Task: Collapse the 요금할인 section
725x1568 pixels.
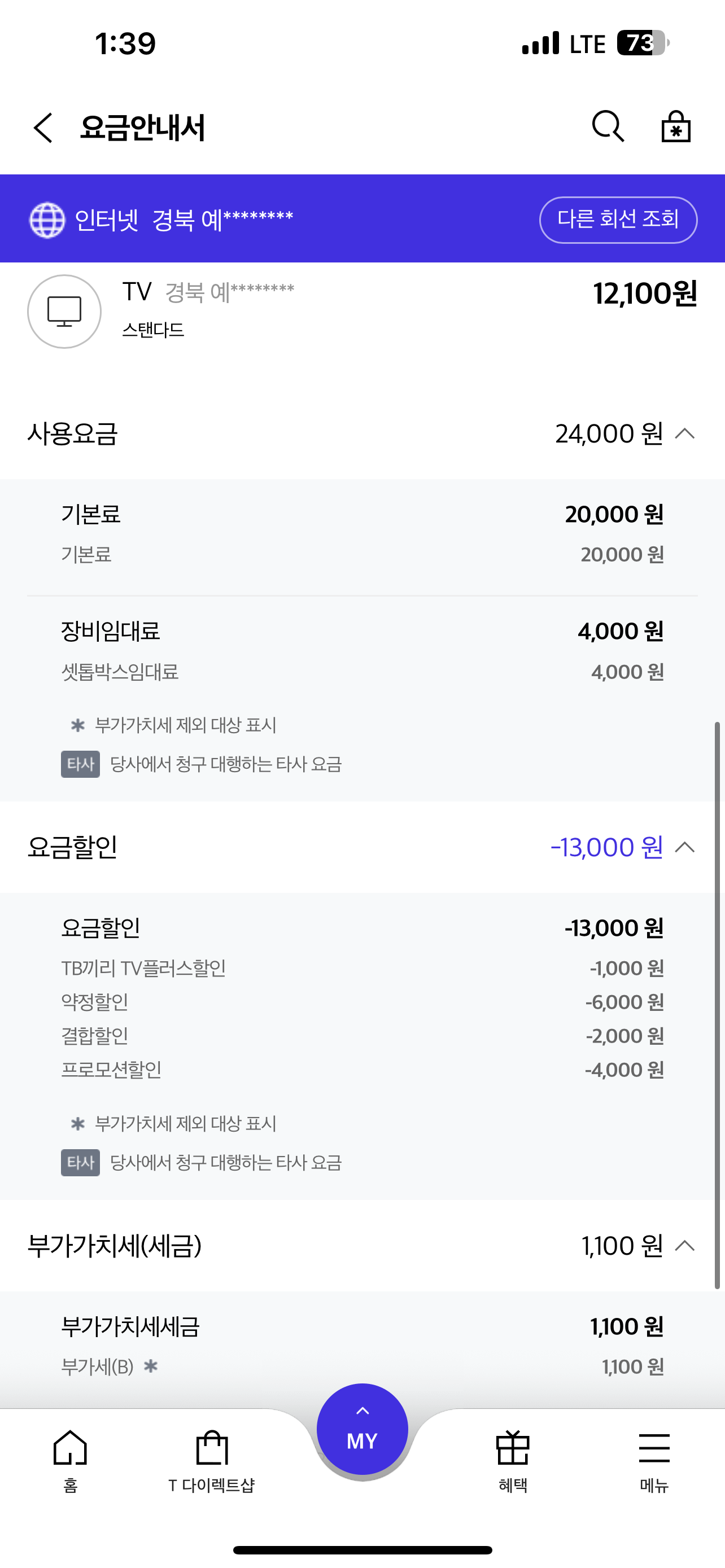Action: click(685, 847)
